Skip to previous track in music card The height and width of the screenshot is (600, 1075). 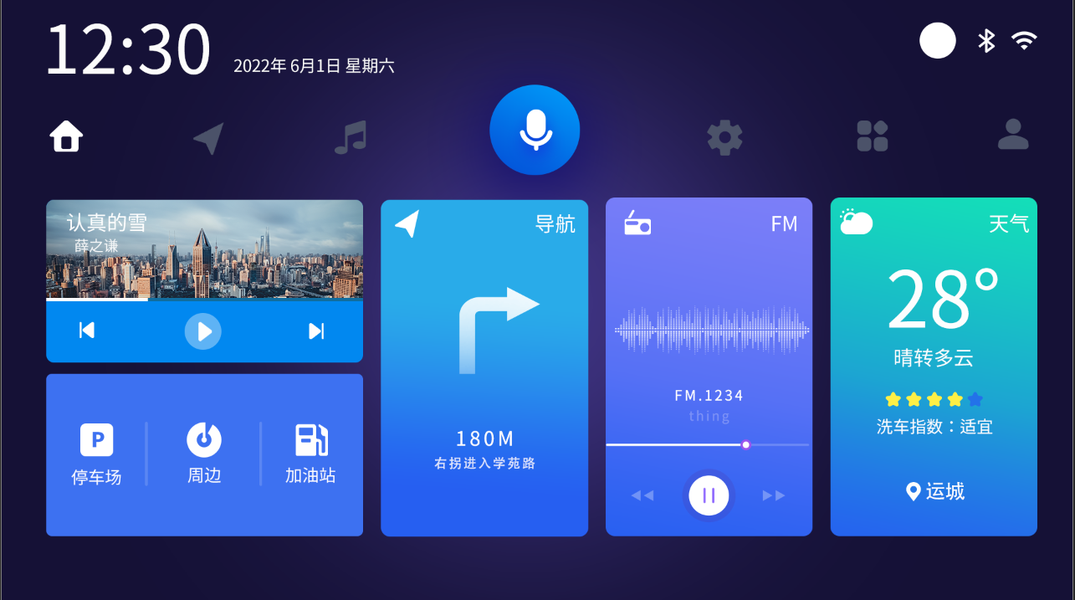click(87, 331)
